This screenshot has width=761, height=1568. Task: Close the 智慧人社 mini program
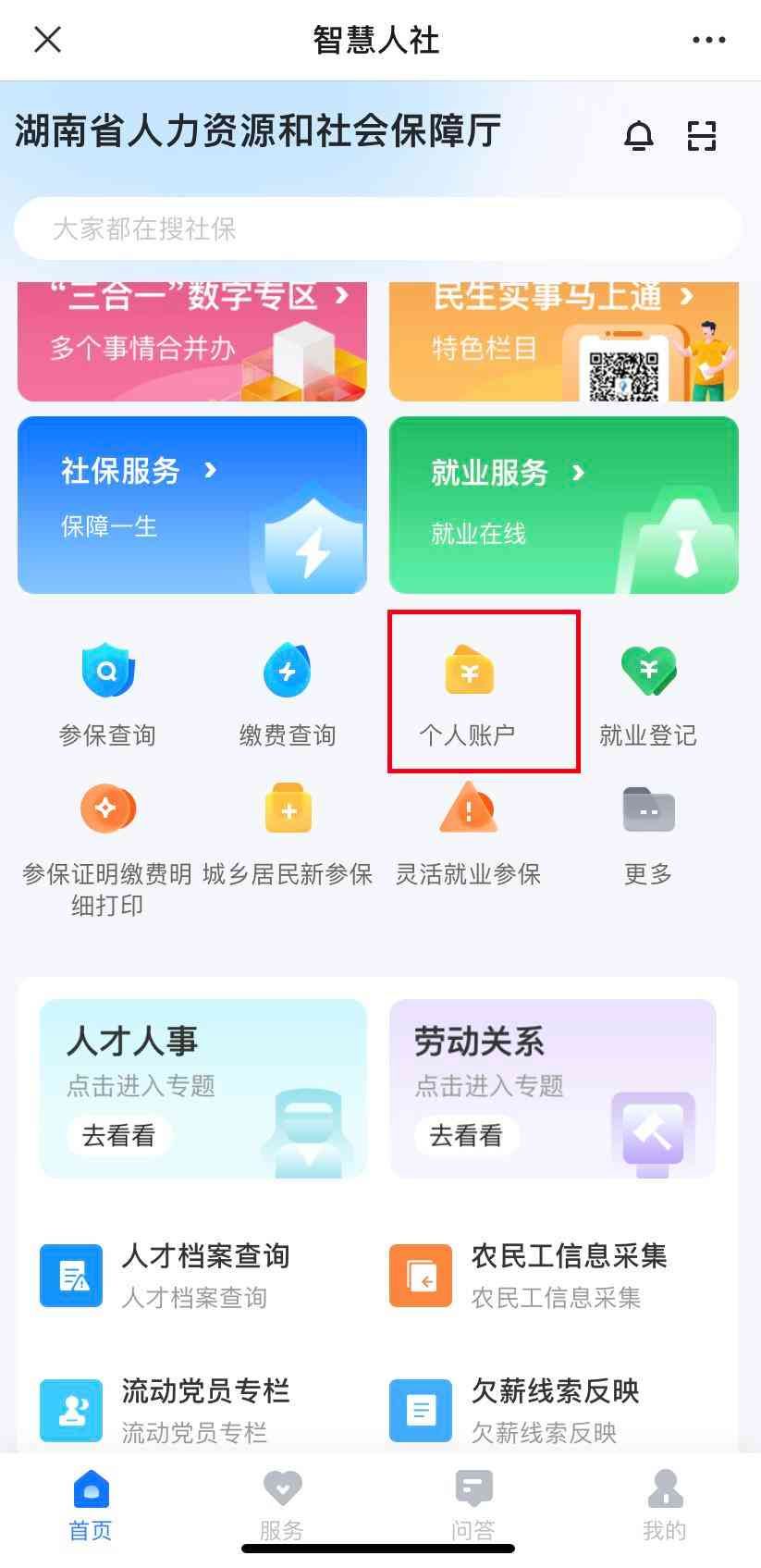[47, 40]
